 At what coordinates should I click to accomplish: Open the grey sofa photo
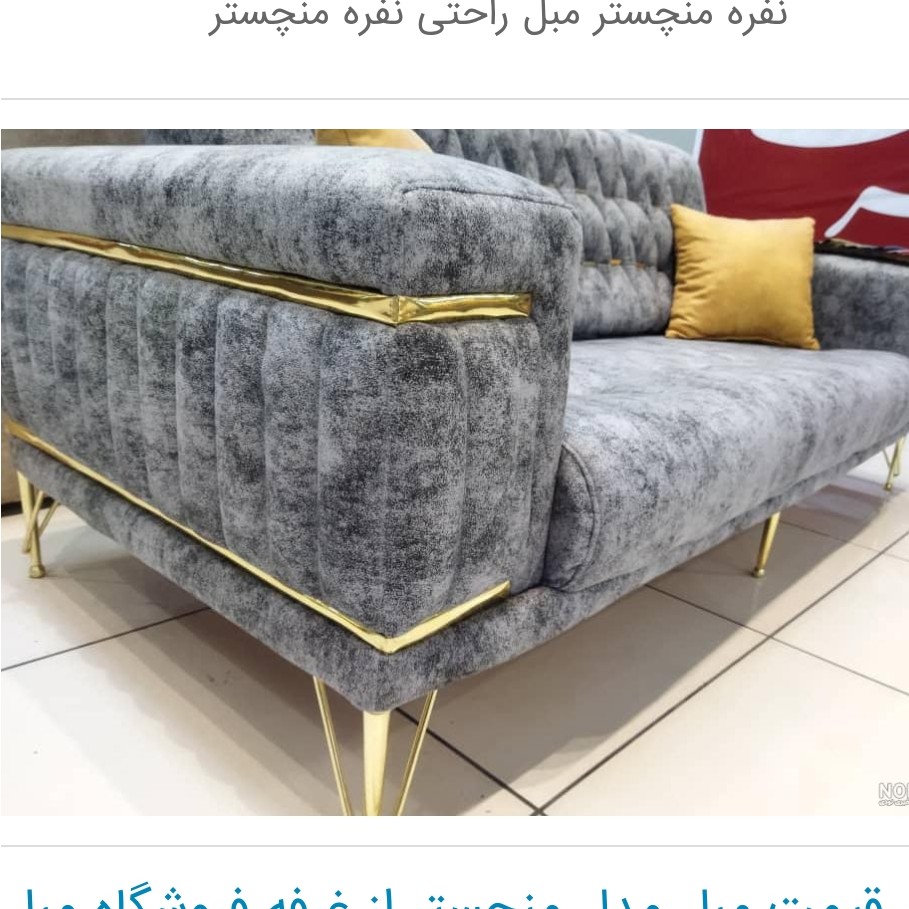[x=454, y=472]
